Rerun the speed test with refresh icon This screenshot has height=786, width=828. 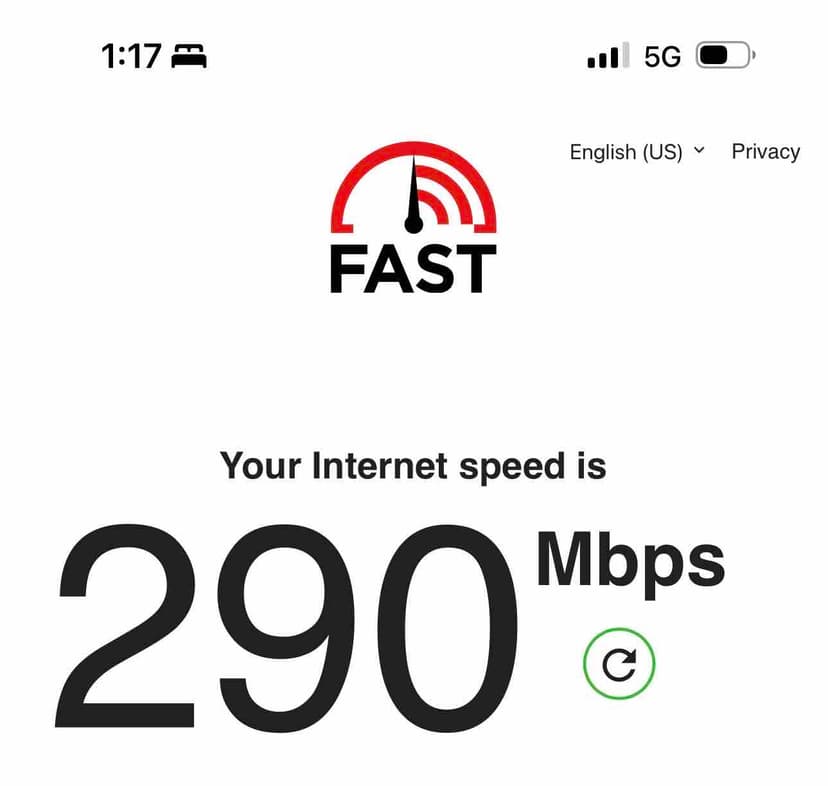pos(619,664)
